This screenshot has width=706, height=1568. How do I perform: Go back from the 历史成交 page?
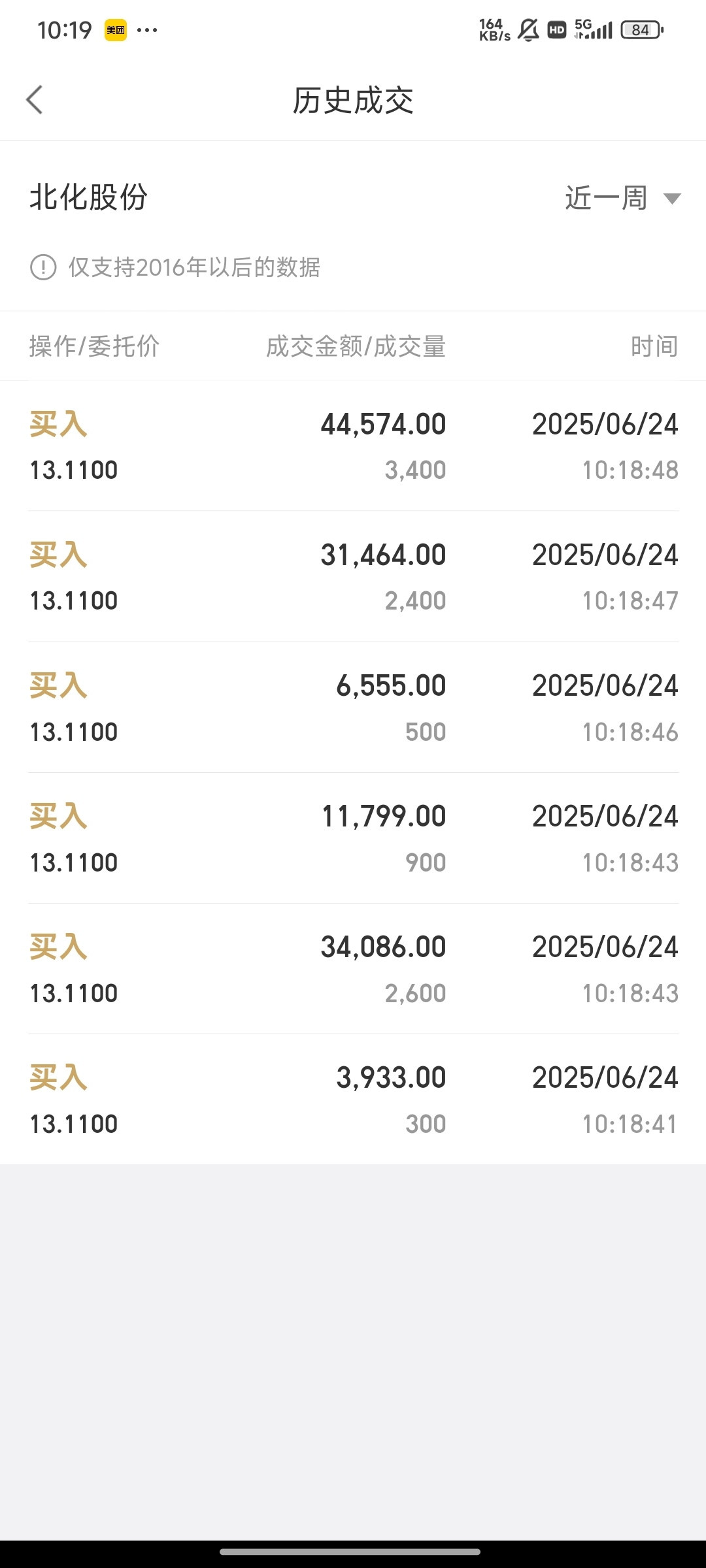[35, 100]
